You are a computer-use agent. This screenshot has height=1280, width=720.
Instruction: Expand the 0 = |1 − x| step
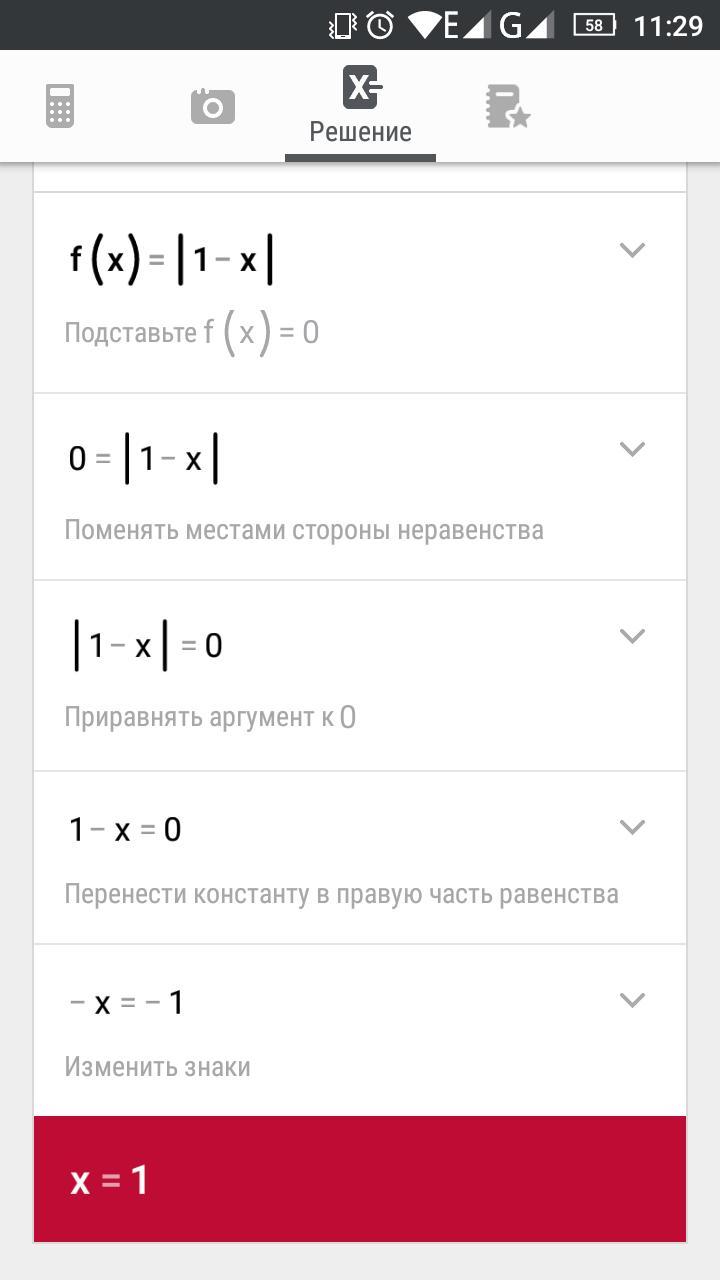(632, 449)
